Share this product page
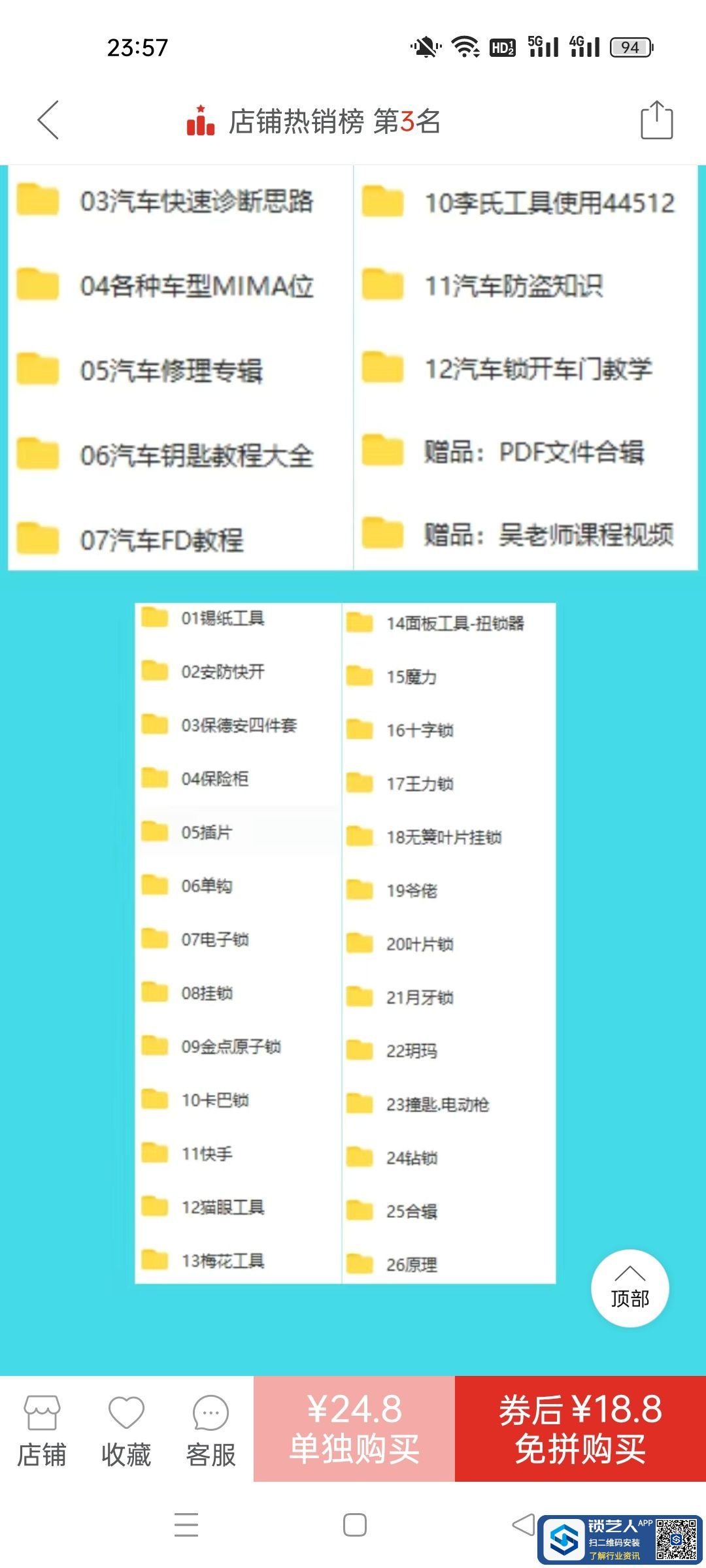 point(656,120)
